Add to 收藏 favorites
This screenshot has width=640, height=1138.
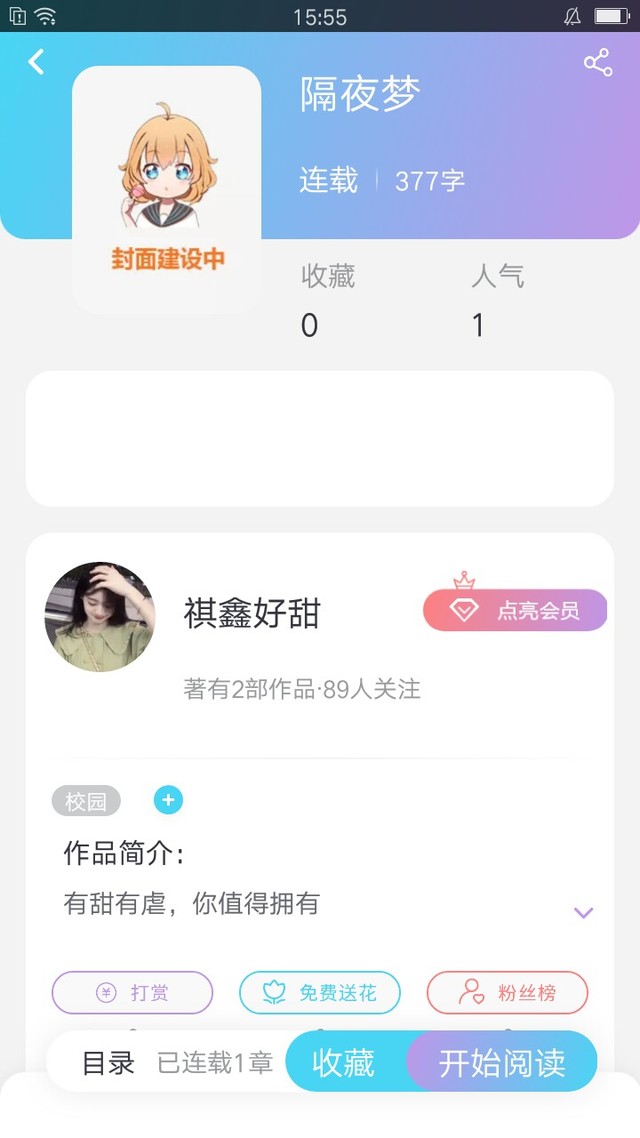click(x=344, y=1062)
